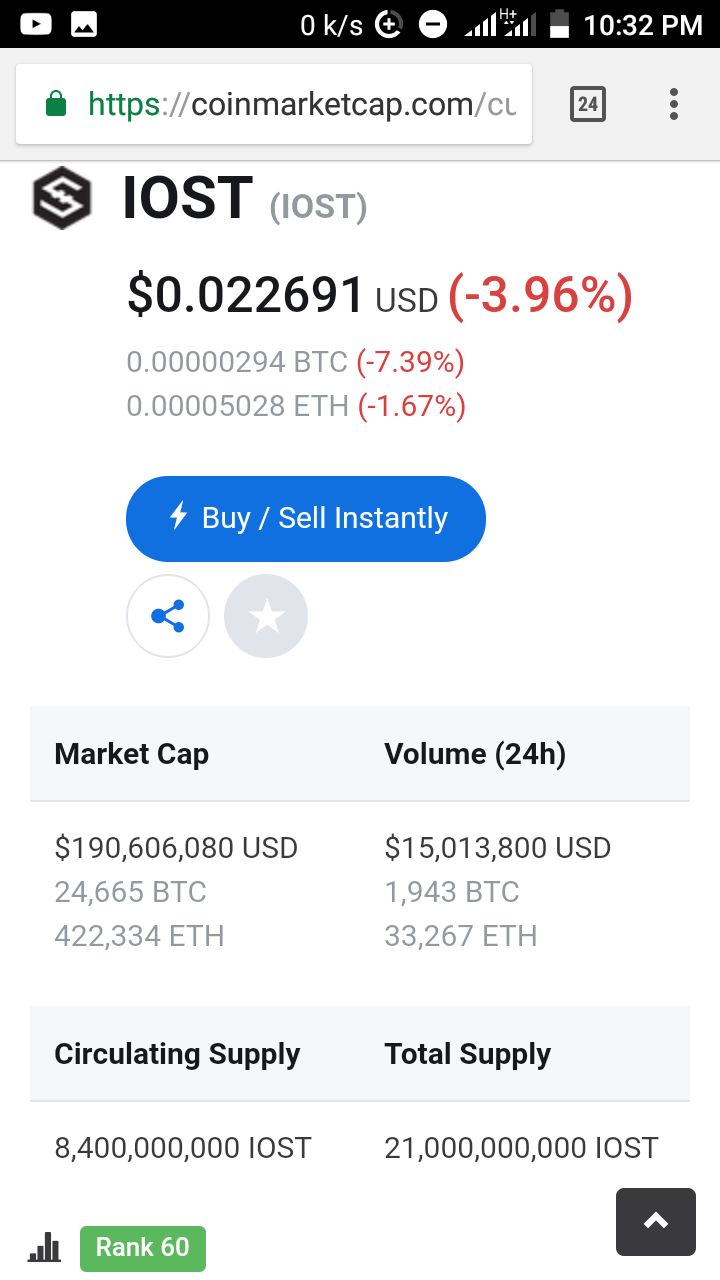
Task: Tap the Buy / Sell Instantly button
Action: [305, 518]
